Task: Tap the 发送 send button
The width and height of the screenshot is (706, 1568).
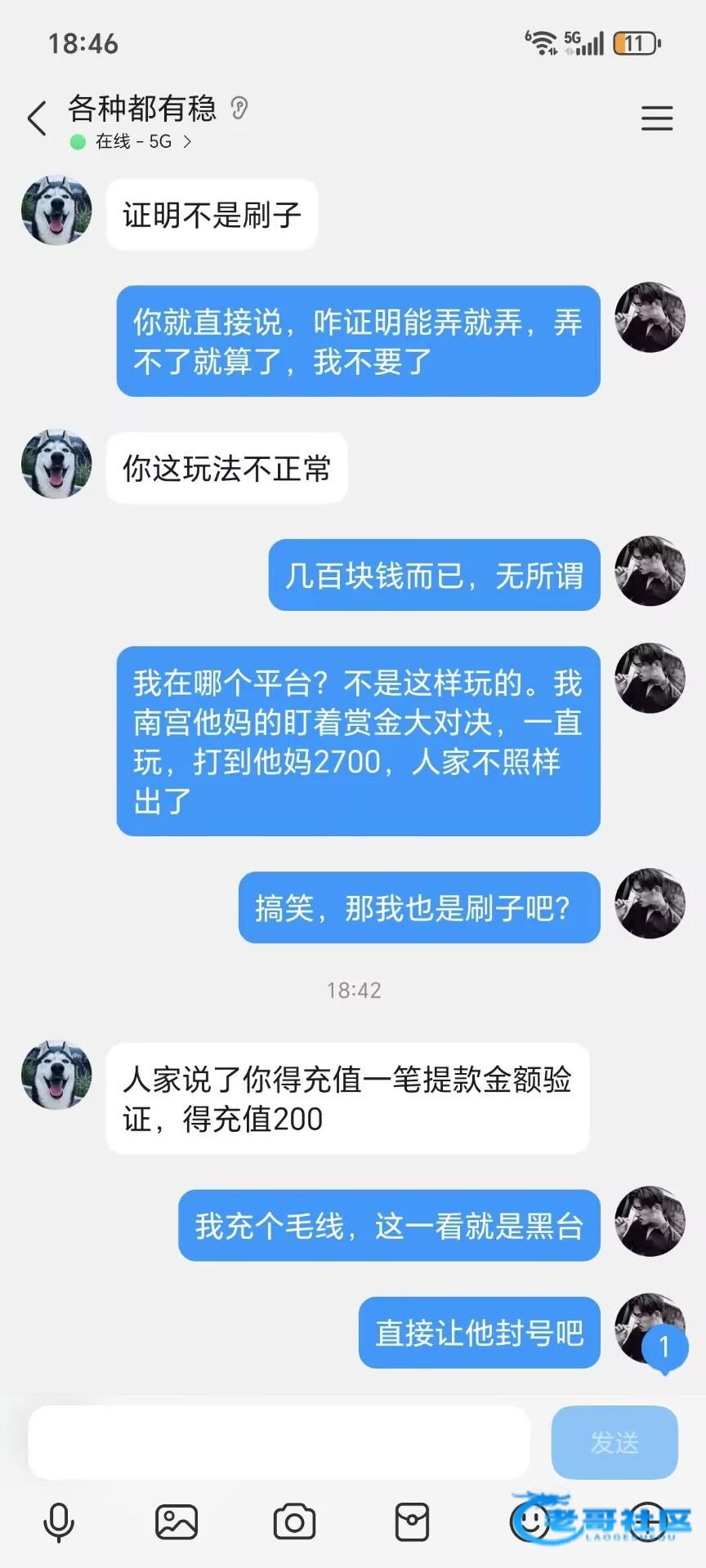Action: (614, 1443)
